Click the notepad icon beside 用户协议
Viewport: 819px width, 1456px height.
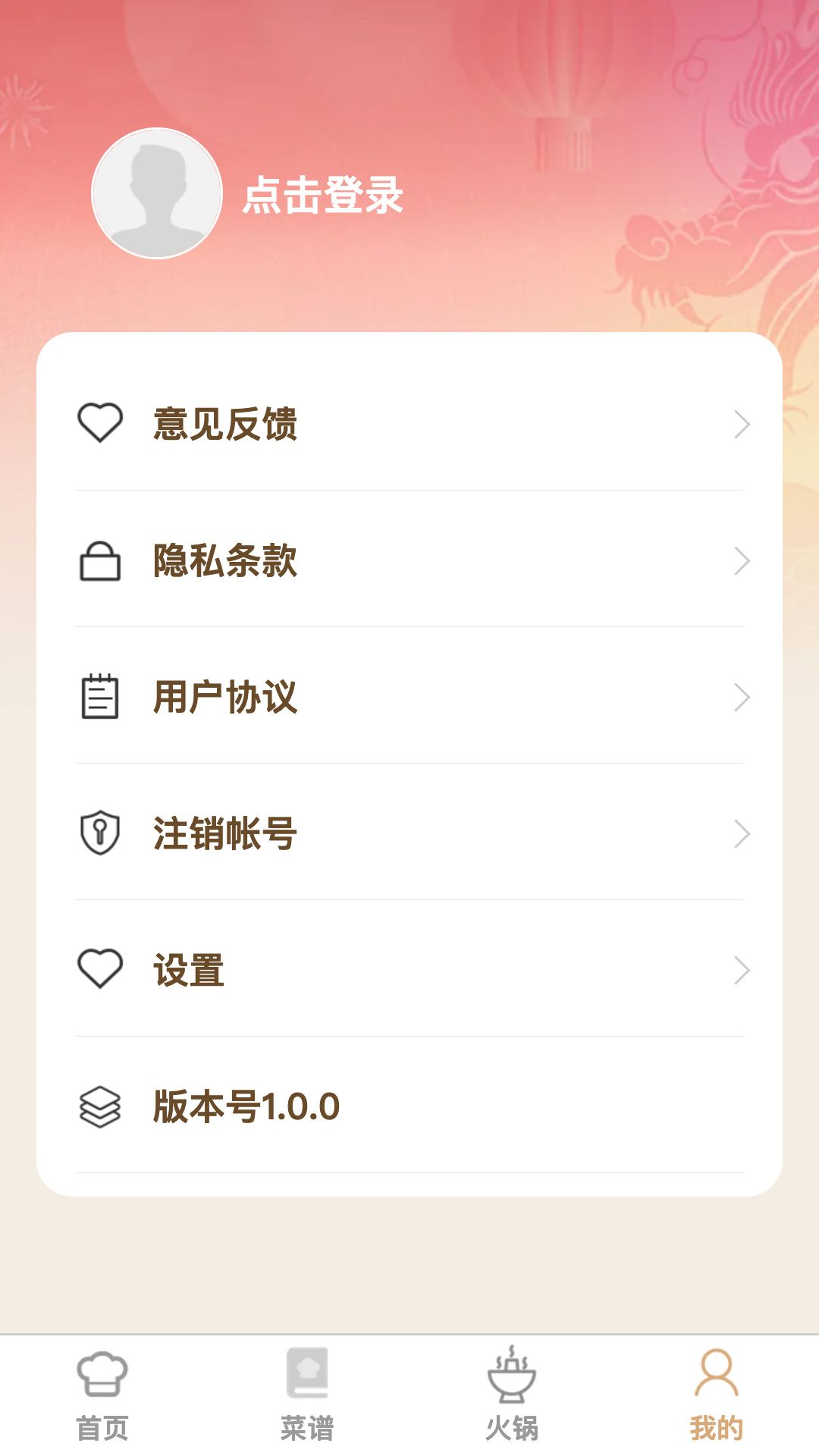point(100,699)
